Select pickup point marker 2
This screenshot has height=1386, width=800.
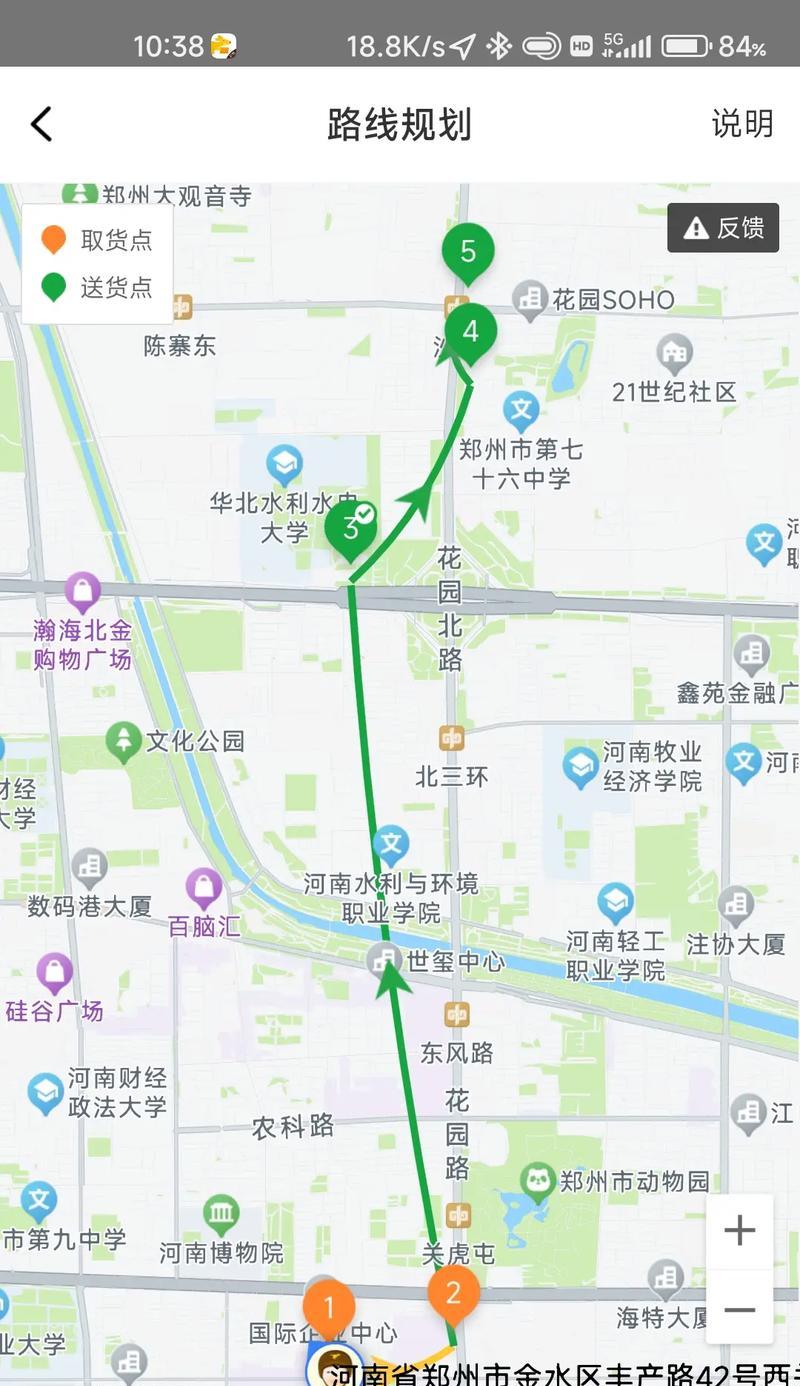pyautogui.click(x=453, y=1296)
